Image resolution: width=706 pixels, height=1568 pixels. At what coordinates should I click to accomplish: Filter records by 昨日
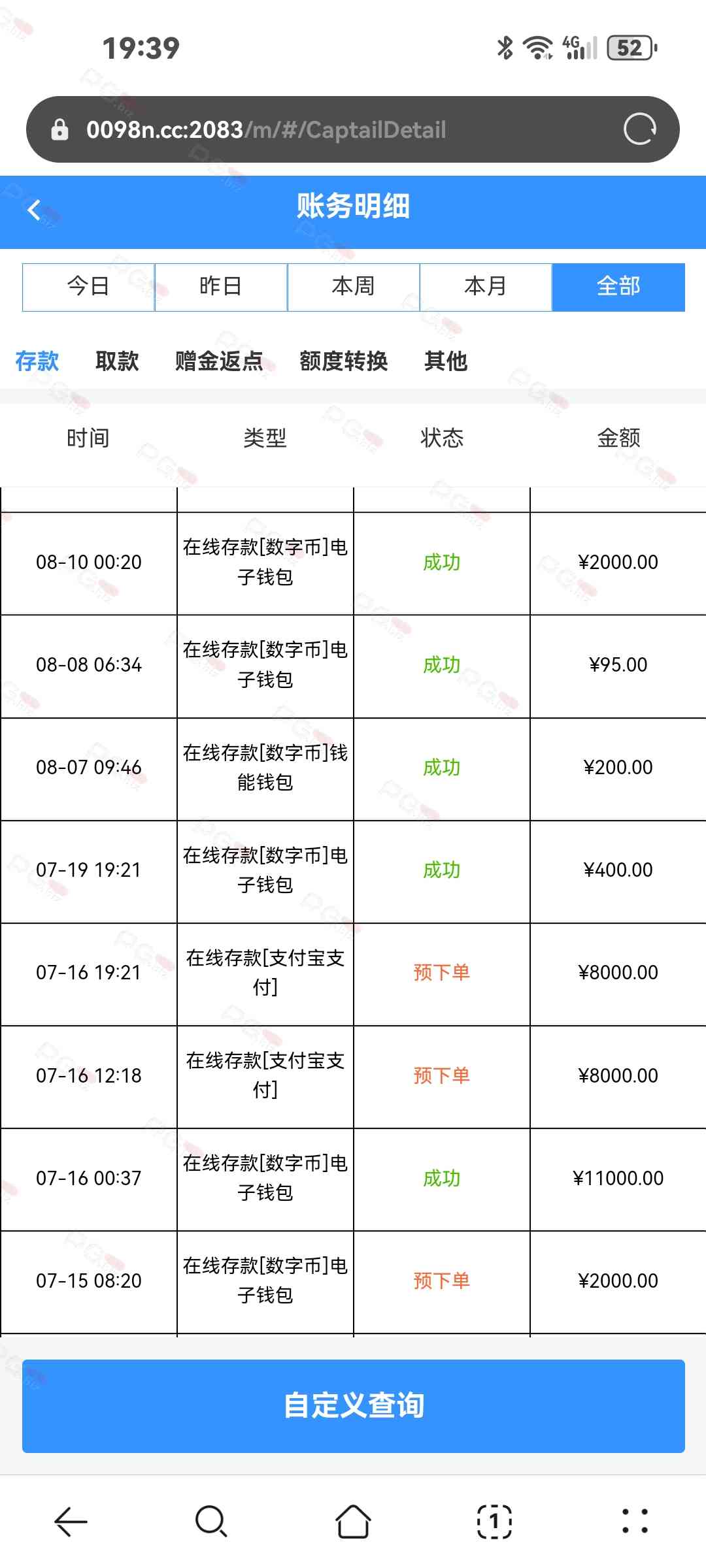(221, 287)
